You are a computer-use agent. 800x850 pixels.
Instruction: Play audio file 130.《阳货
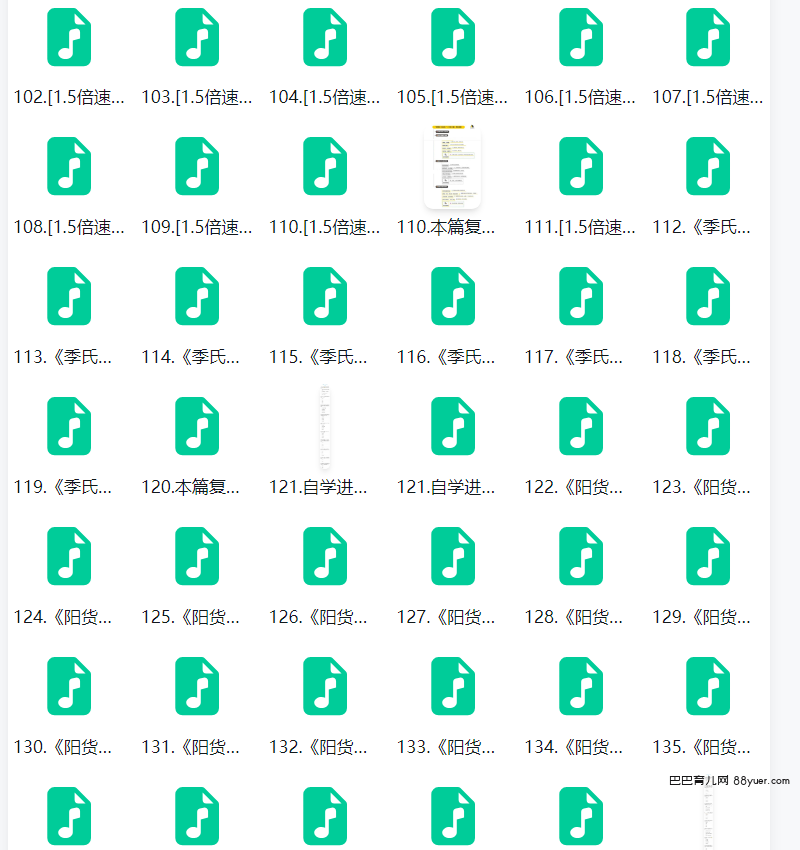pyautogui.click(x=69, y=686)
